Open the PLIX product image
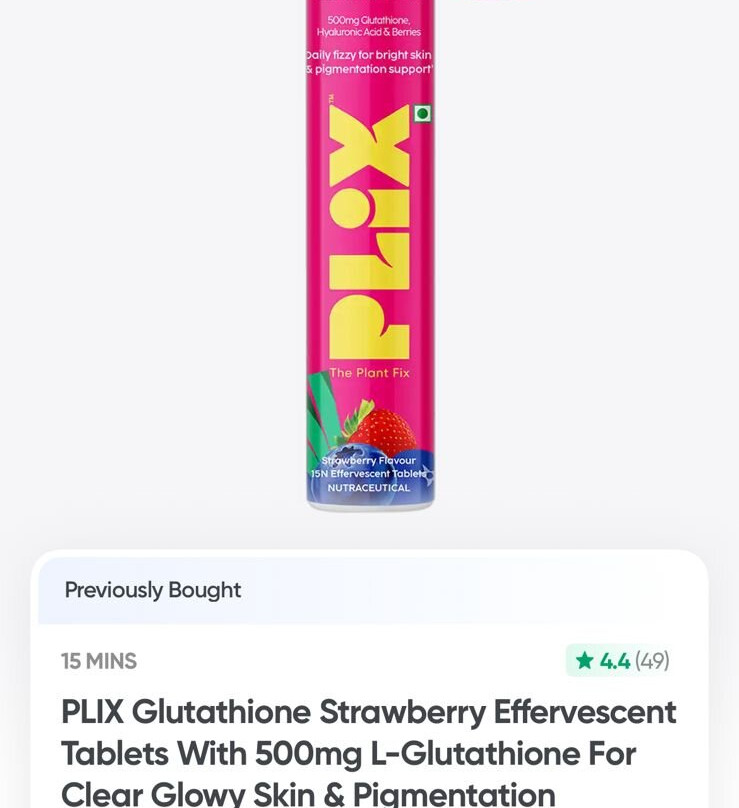Screen dimensions: 739x808 pos(370,255)
